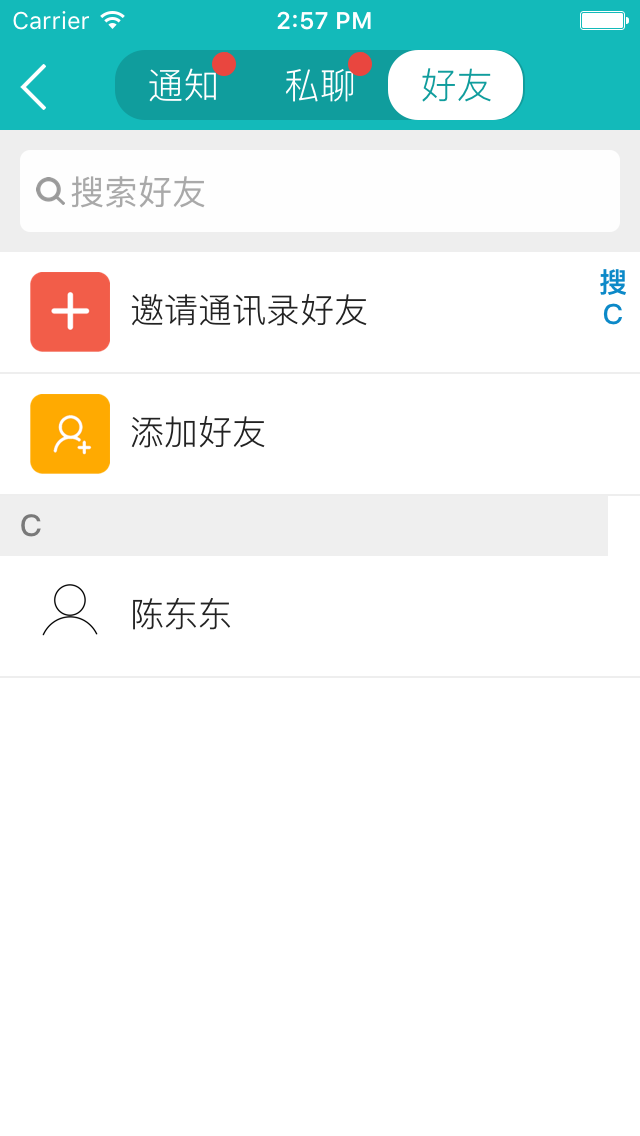The image size is (640, 1136).
Task: Switch to the 通知 tab
Action: 183,86
